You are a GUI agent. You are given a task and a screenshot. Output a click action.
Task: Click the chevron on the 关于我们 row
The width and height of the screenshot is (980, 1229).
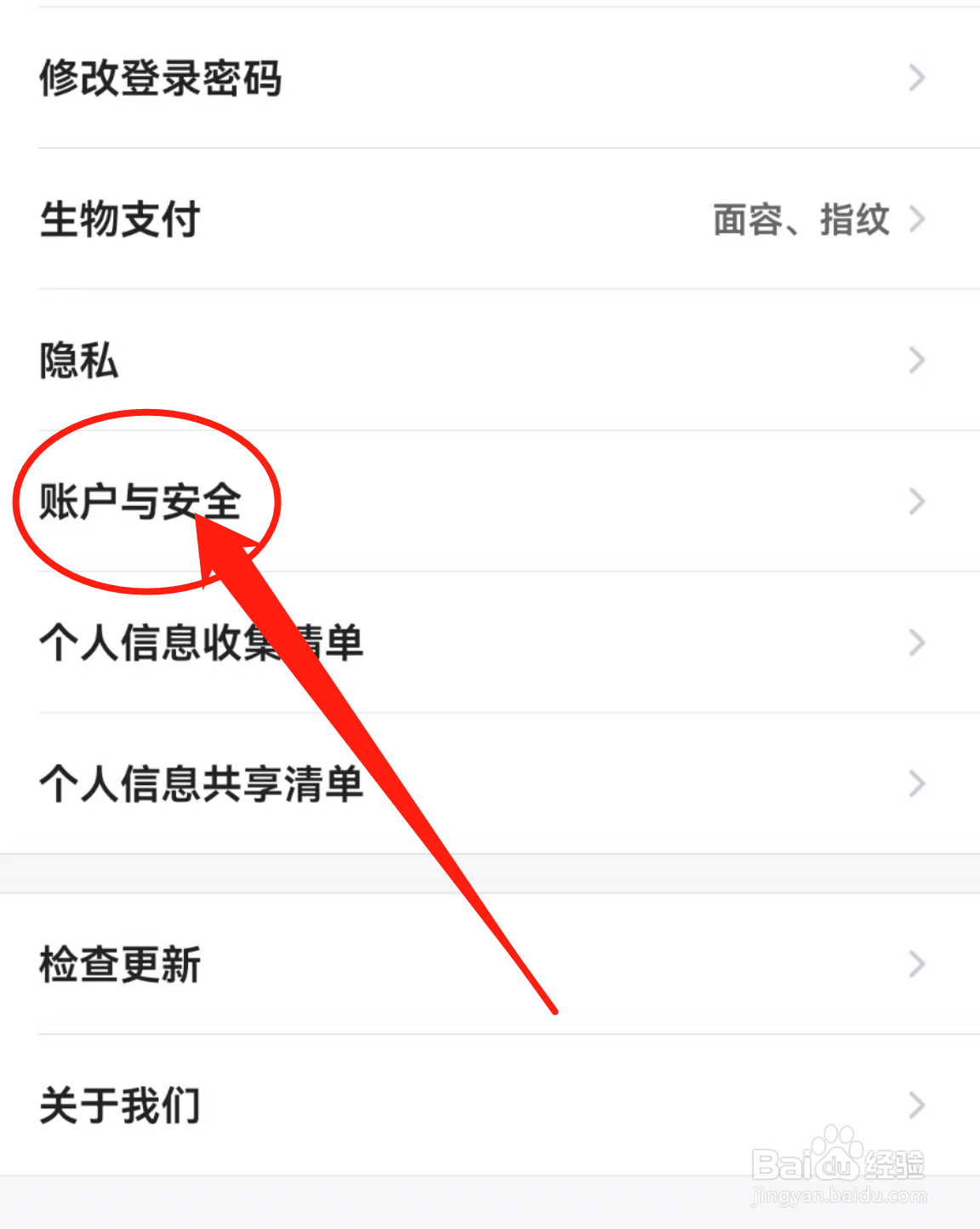916,1106
